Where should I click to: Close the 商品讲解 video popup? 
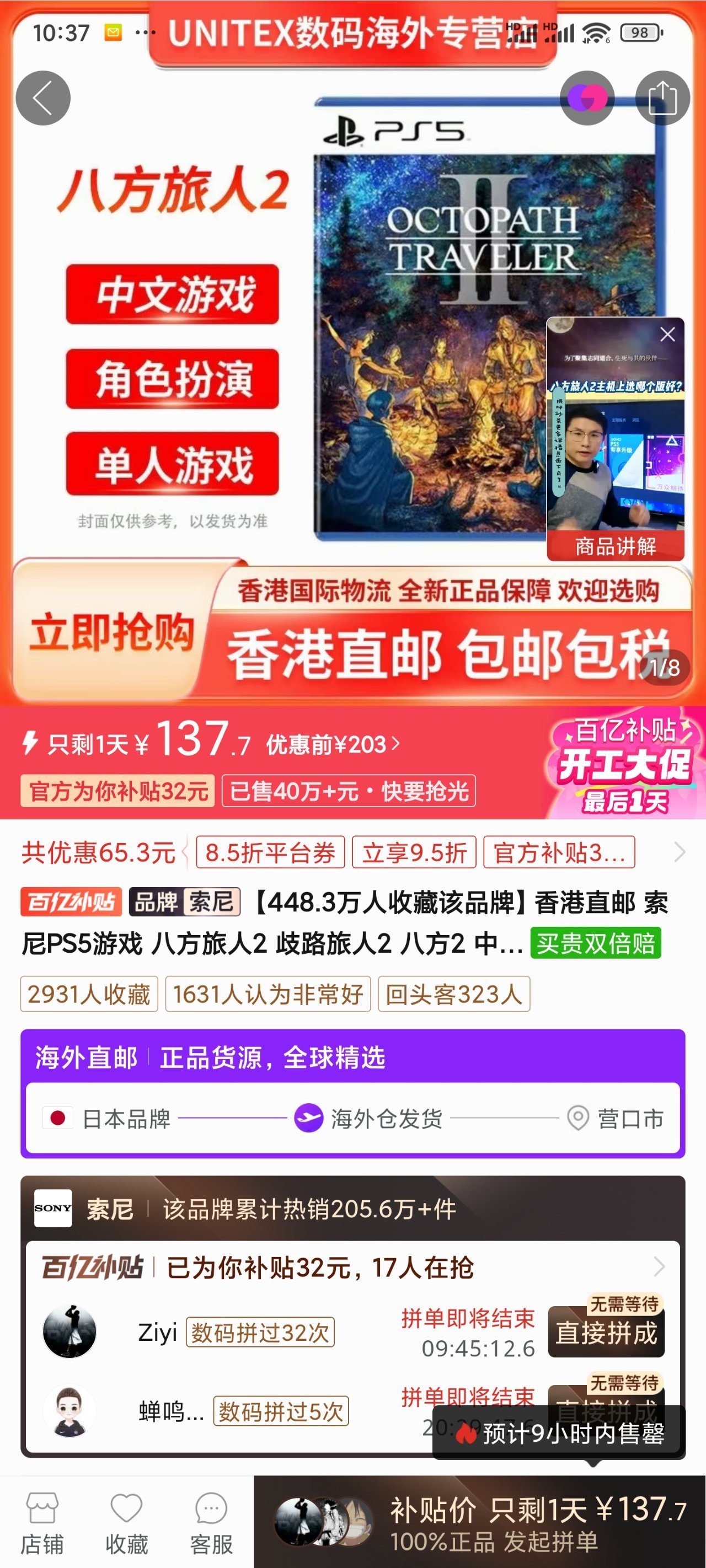tap(667, 334)
